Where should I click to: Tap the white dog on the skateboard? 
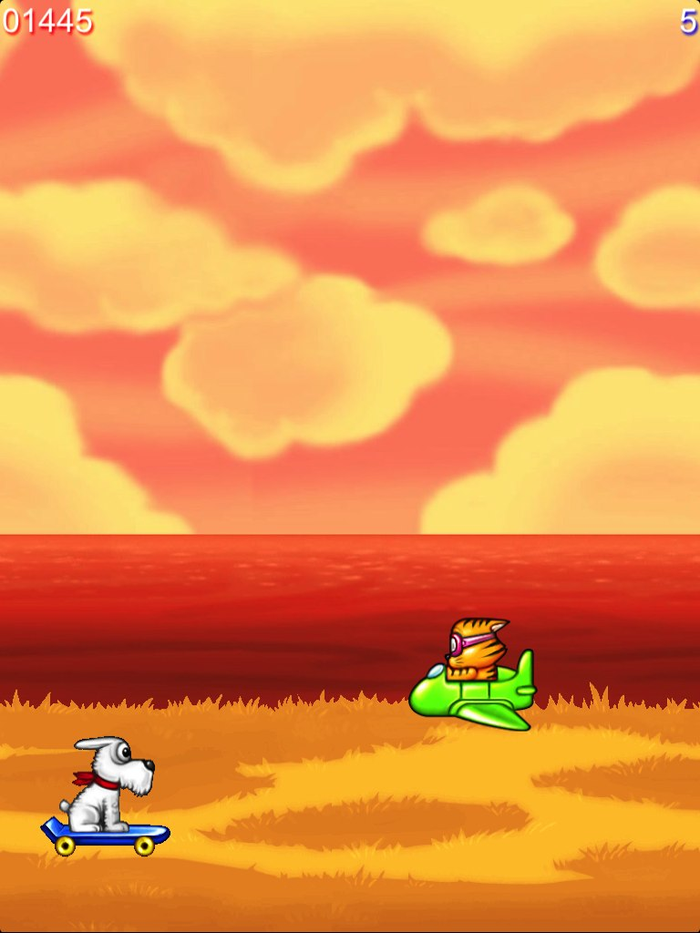(105, 790)
